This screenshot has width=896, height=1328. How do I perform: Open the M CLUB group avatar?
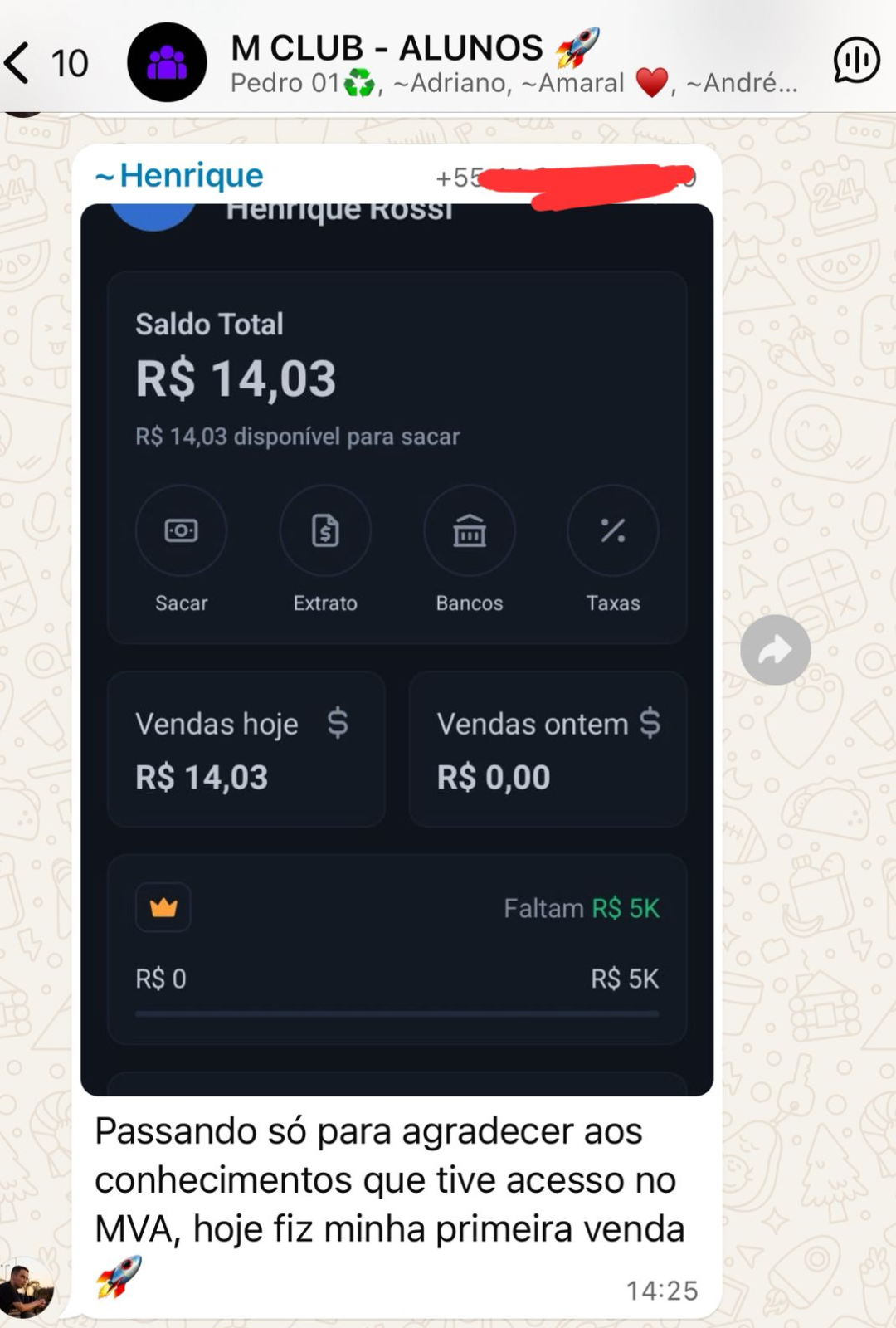pyautogui.click(x=167, y=60)
